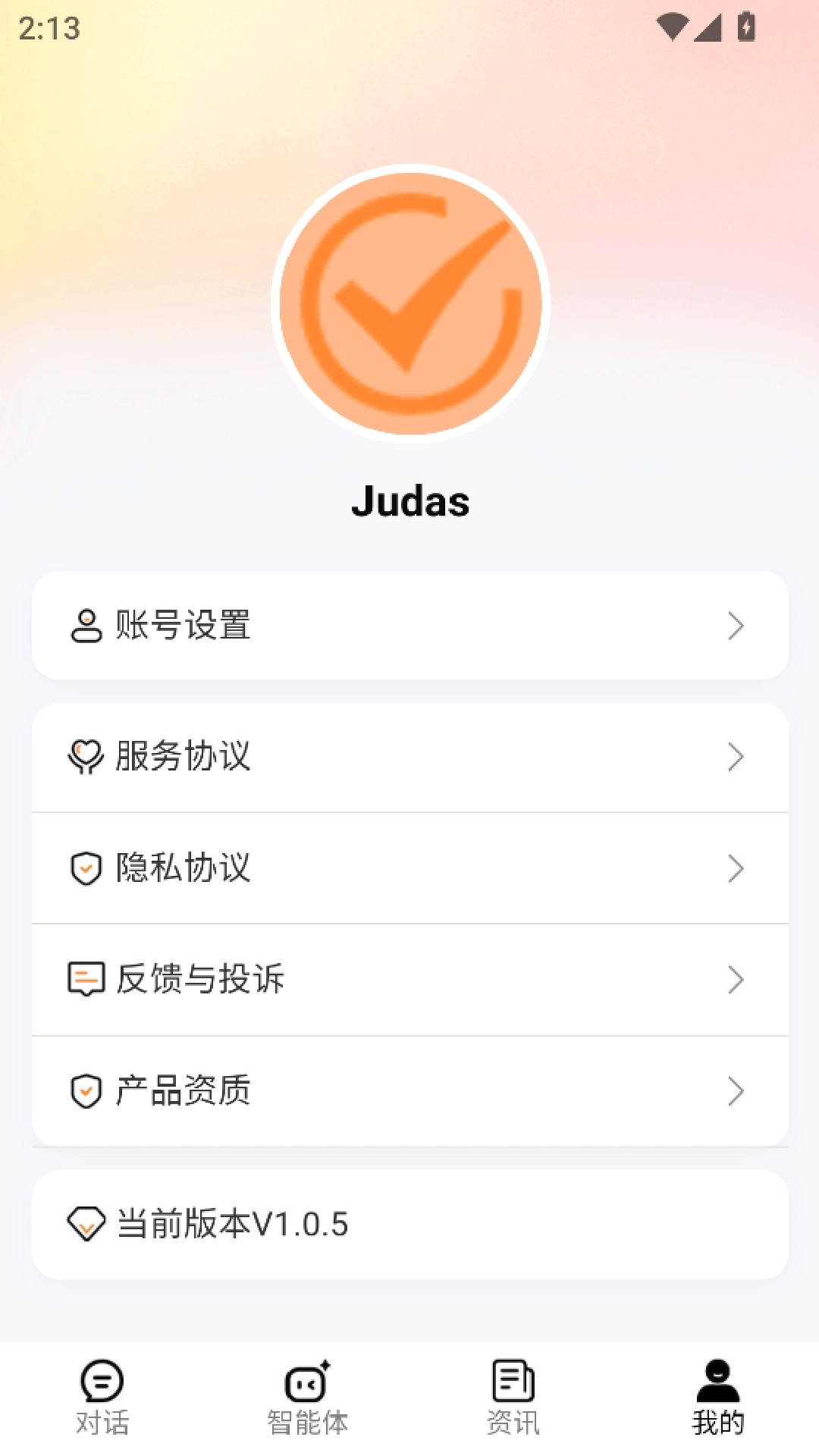Expand the 隐私协议 row chevron
Viewport: 819px width, 1456px height.
click(x=735, y=868)
